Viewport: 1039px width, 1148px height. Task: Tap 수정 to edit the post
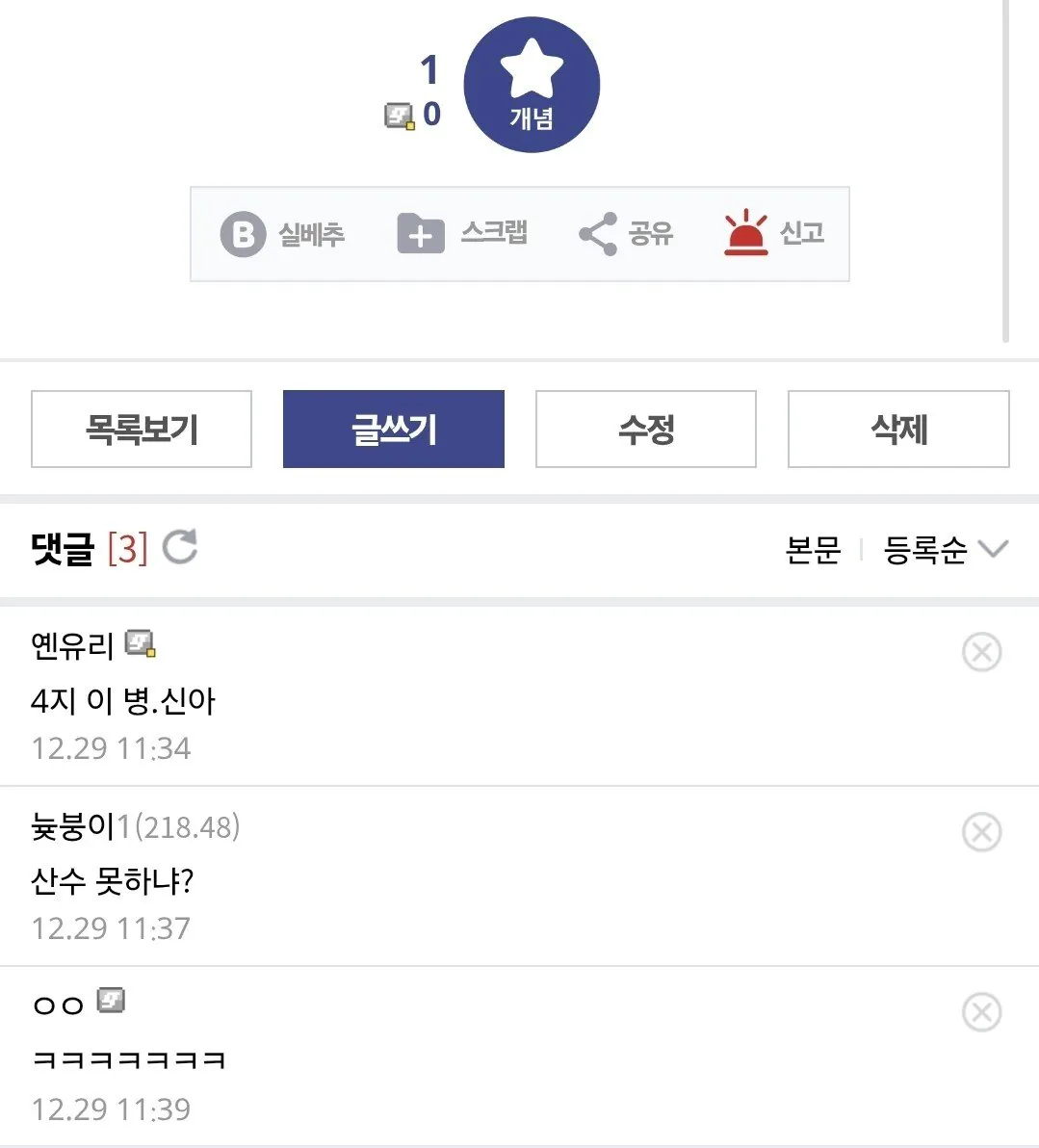(645, 430)
